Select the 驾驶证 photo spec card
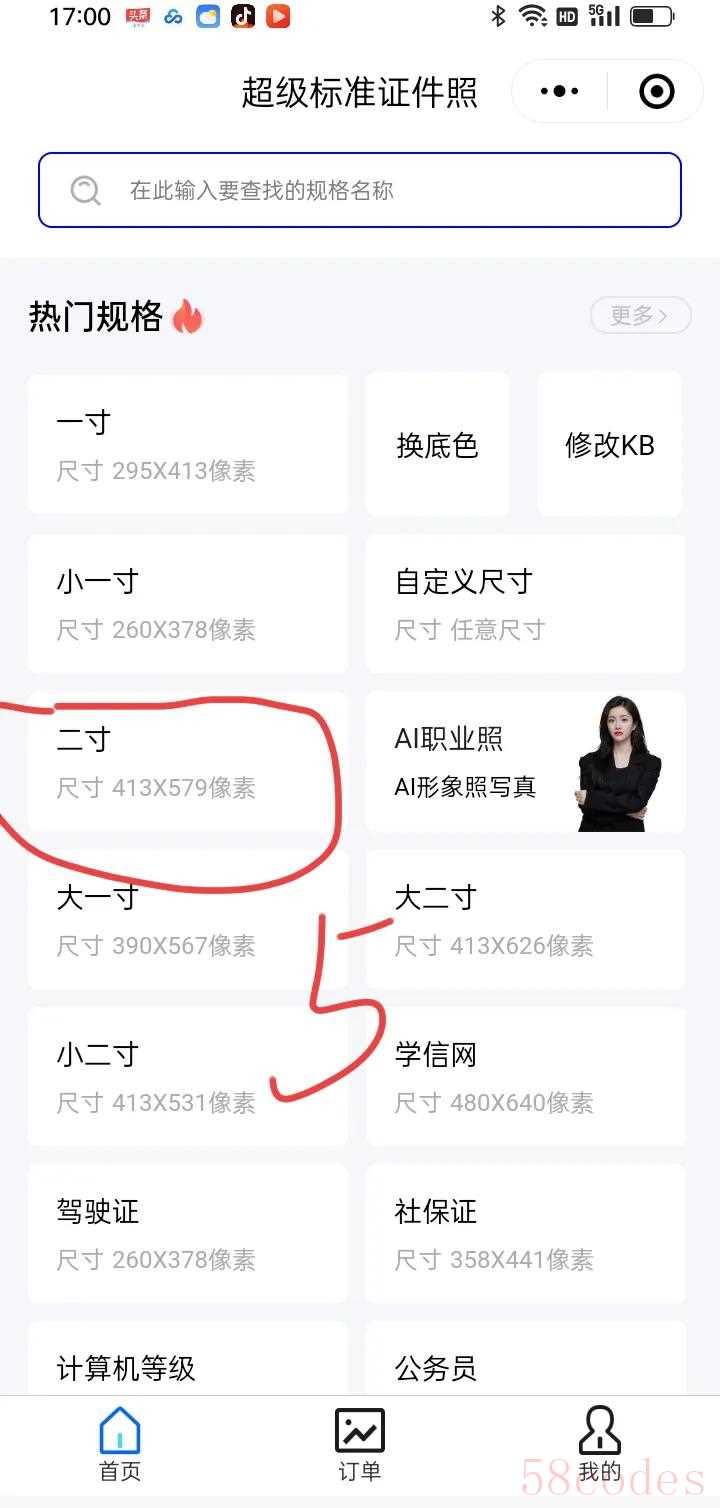 pos(188,1233)
